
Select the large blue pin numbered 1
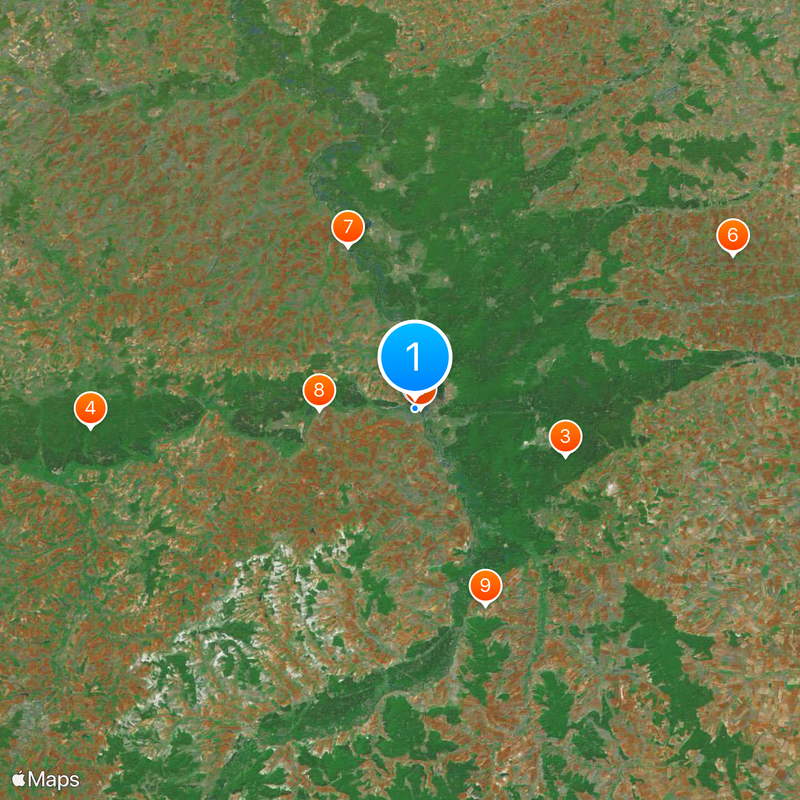[415, 356]
